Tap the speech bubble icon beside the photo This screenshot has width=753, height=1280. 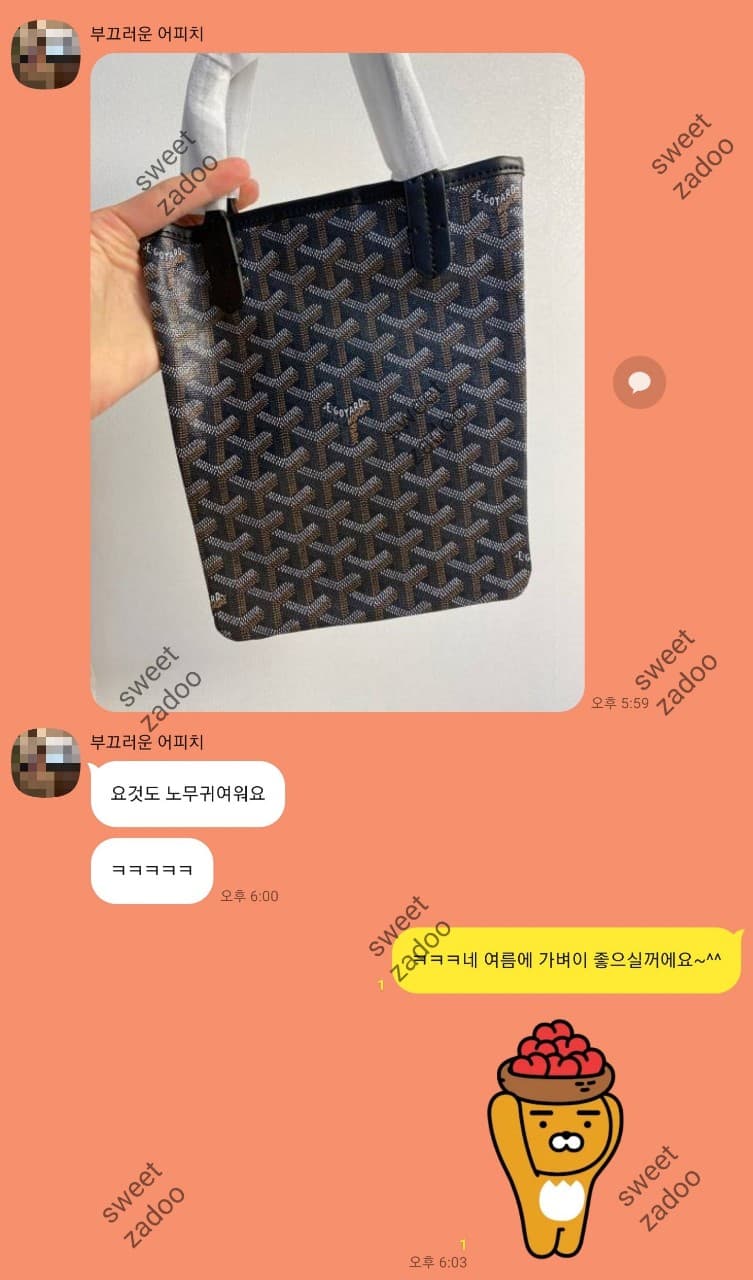pyautogui.click(x=639, y=382)
